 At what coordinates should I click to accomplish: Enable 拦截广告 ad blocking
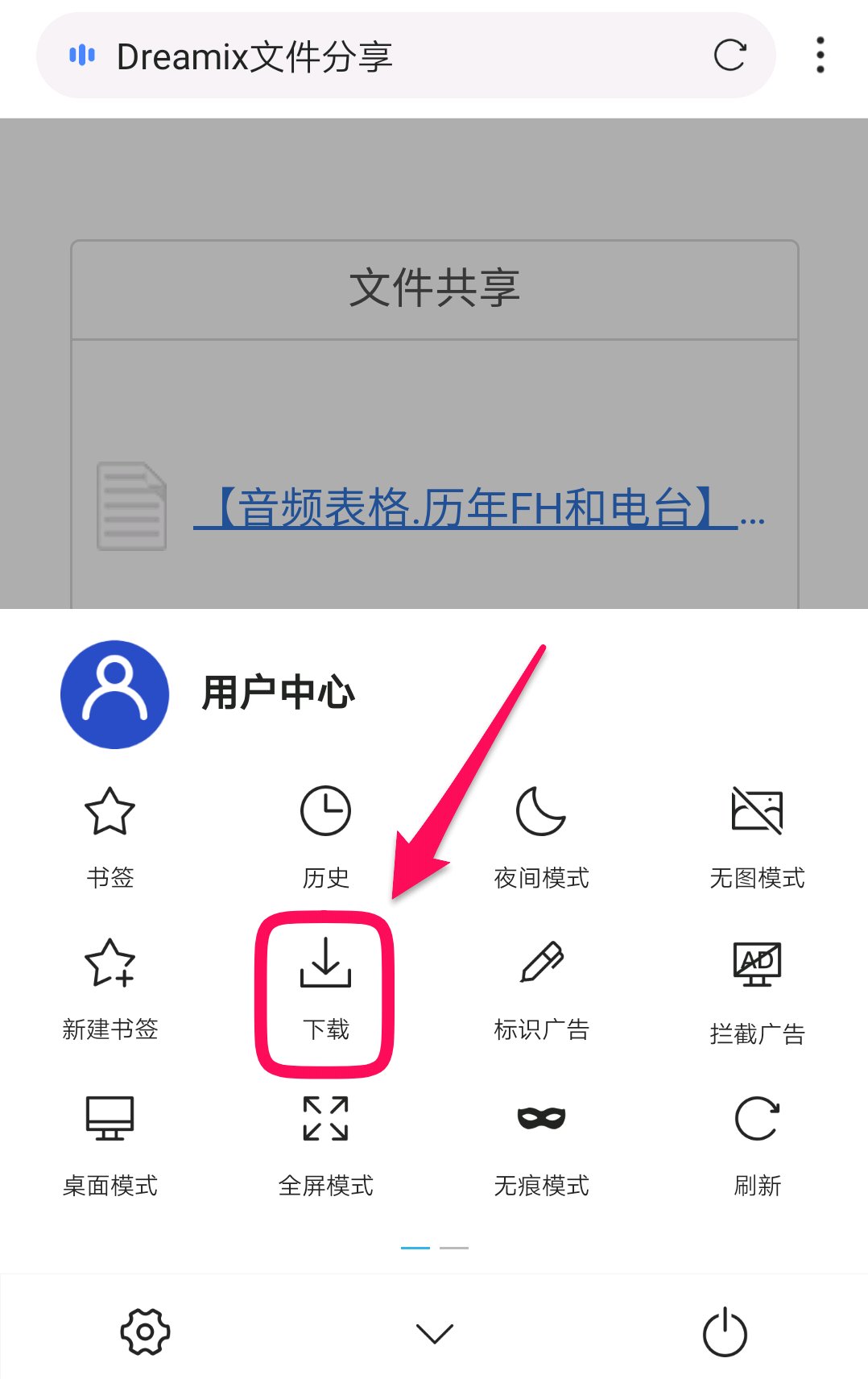pos(757,991)
